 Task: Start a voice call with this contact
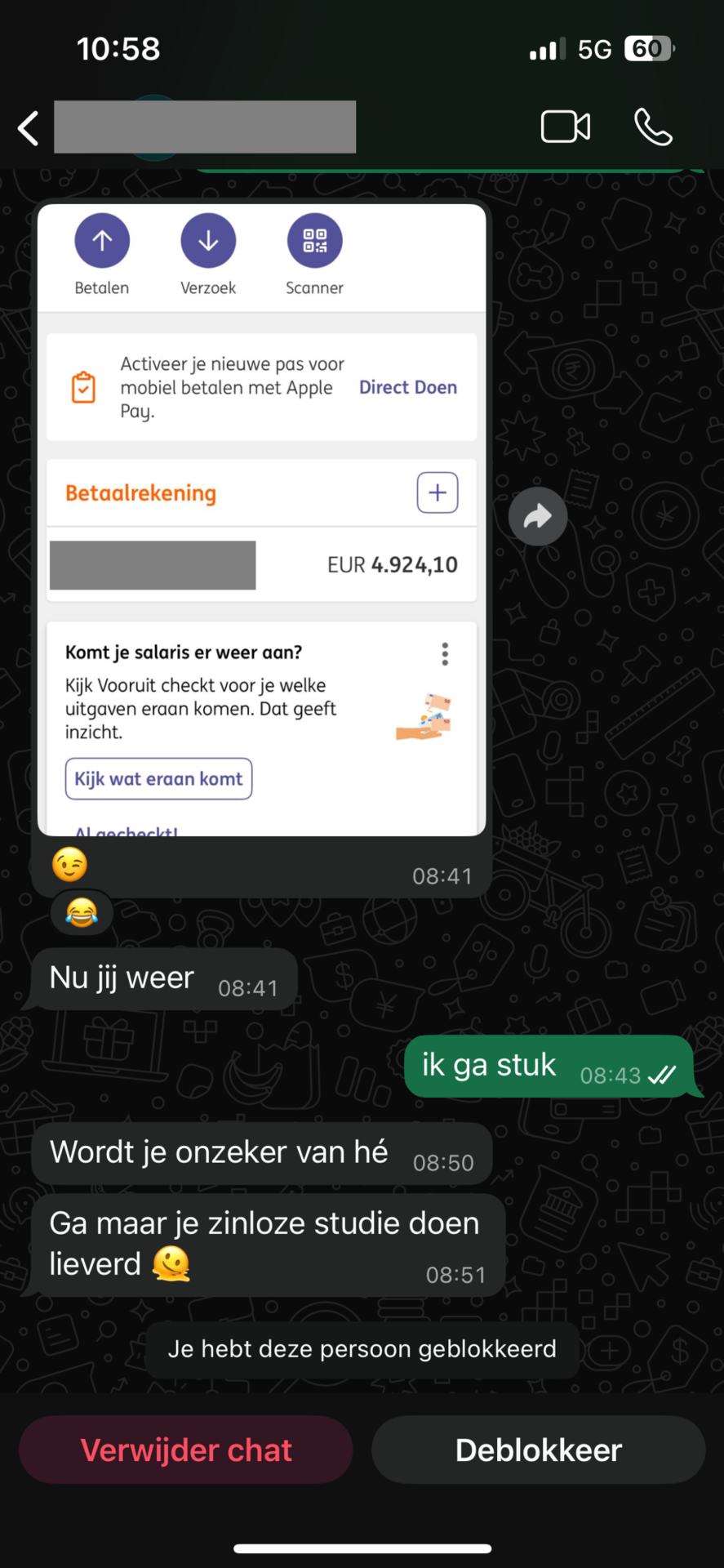click(x=653, y=127)
